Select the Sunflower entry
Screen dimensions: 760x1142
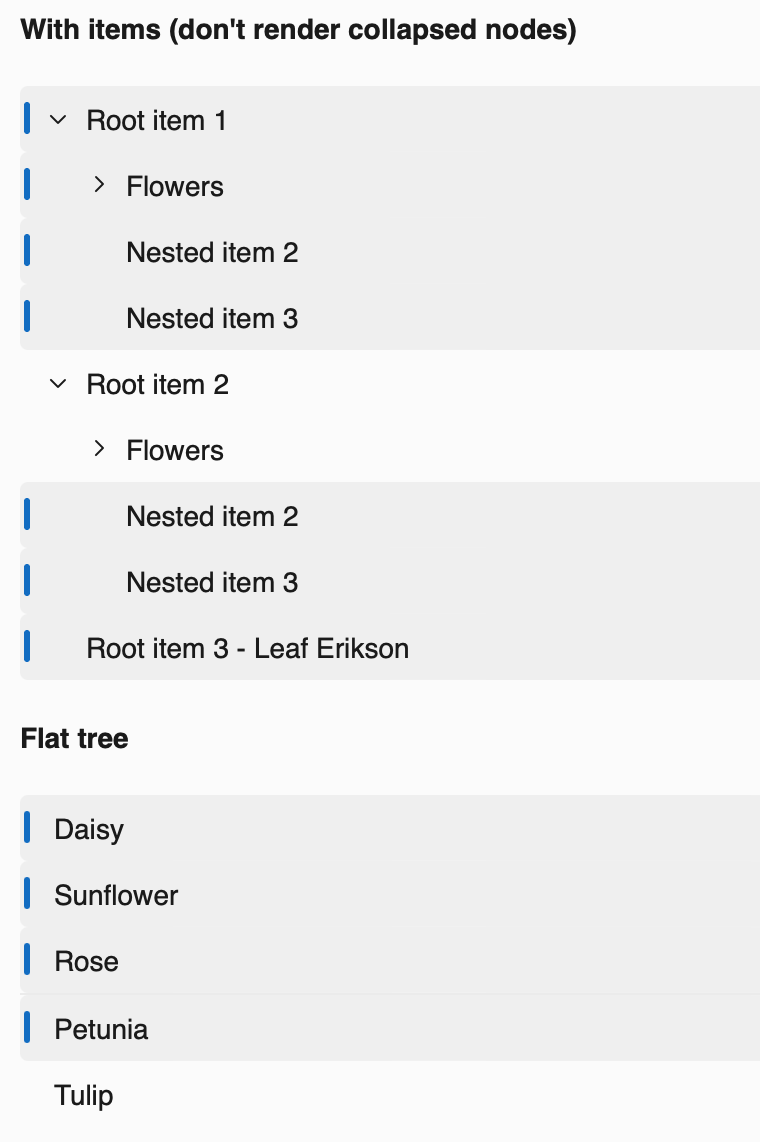coord(116,895)
